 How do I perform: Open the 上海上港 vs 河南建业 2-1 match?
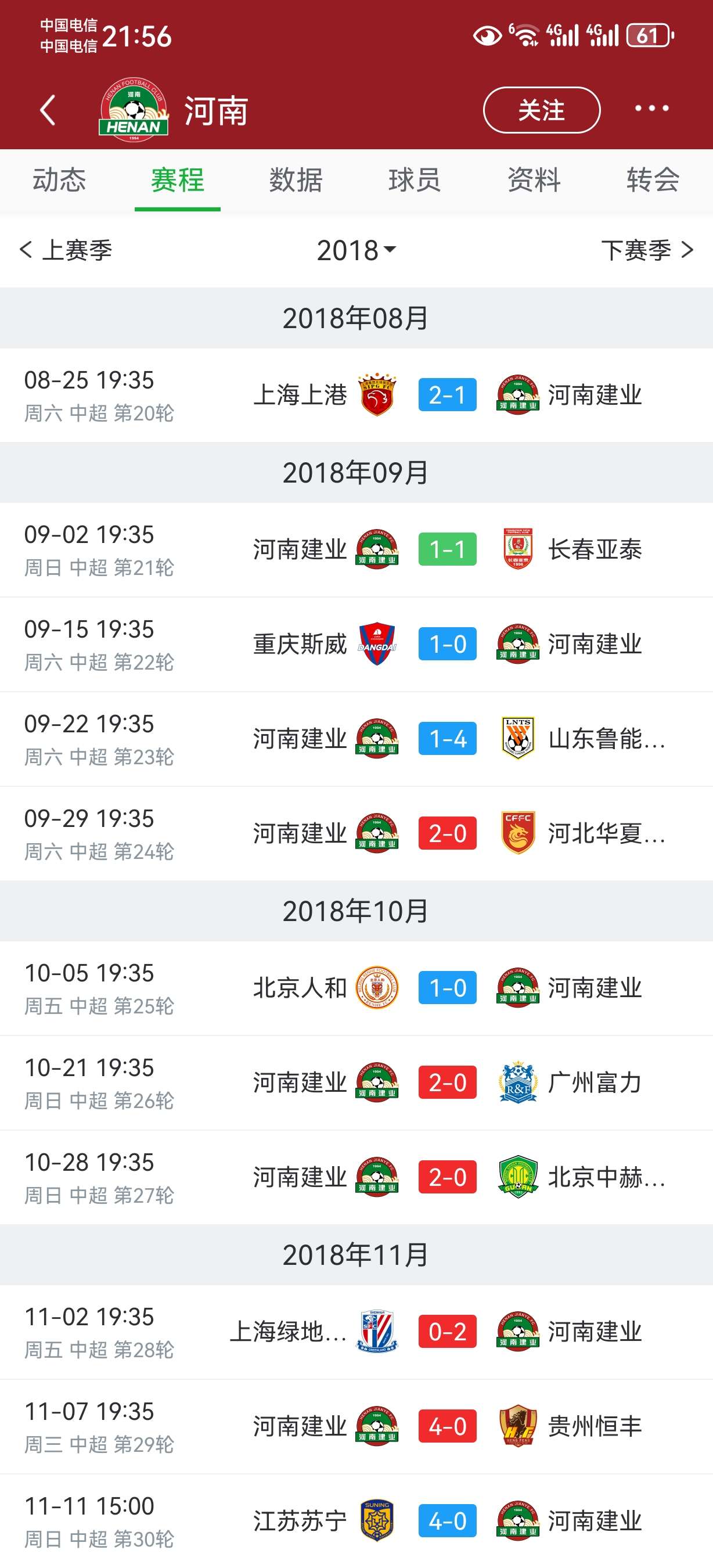356,395
